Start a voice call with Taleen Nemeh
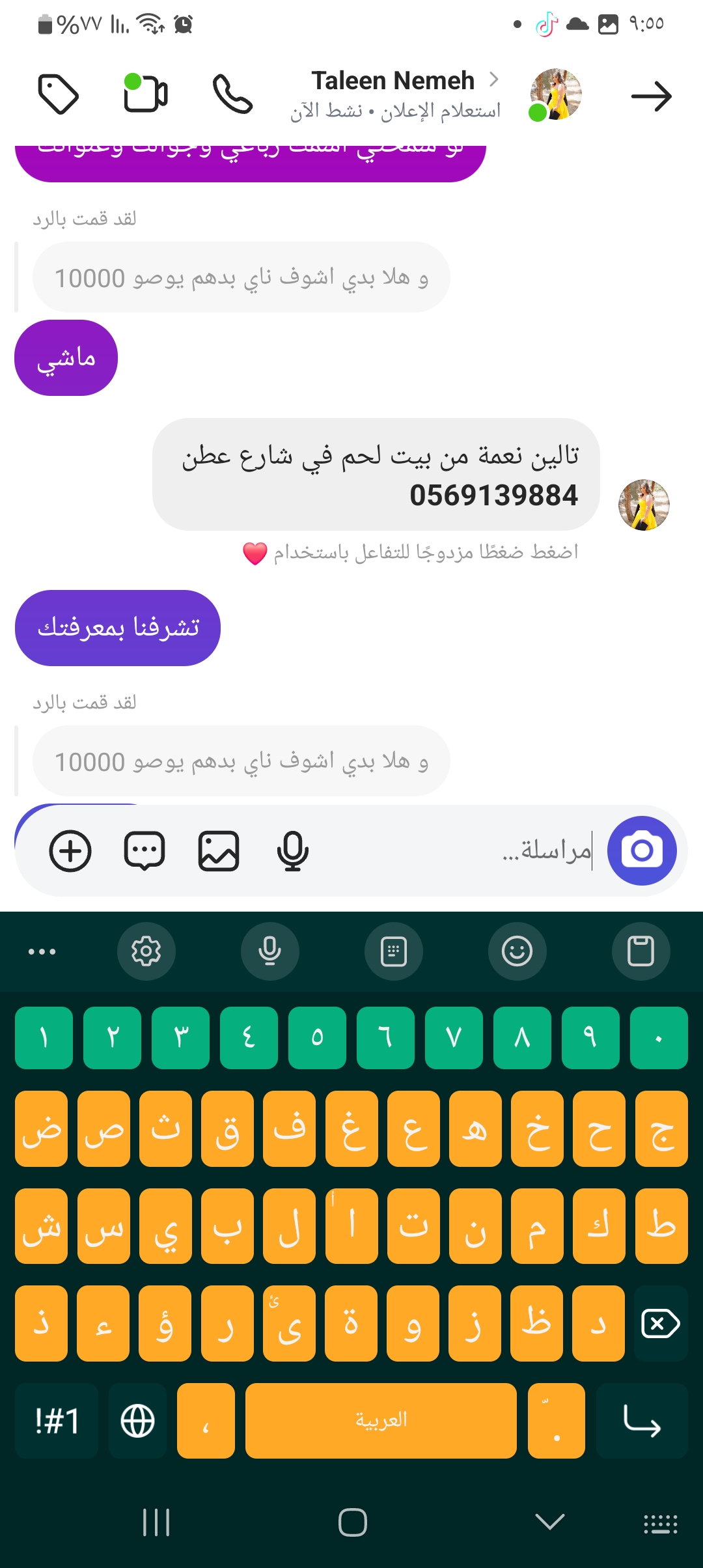Image resolution: width=703 pixels, height=1568 pixels. 232,94
